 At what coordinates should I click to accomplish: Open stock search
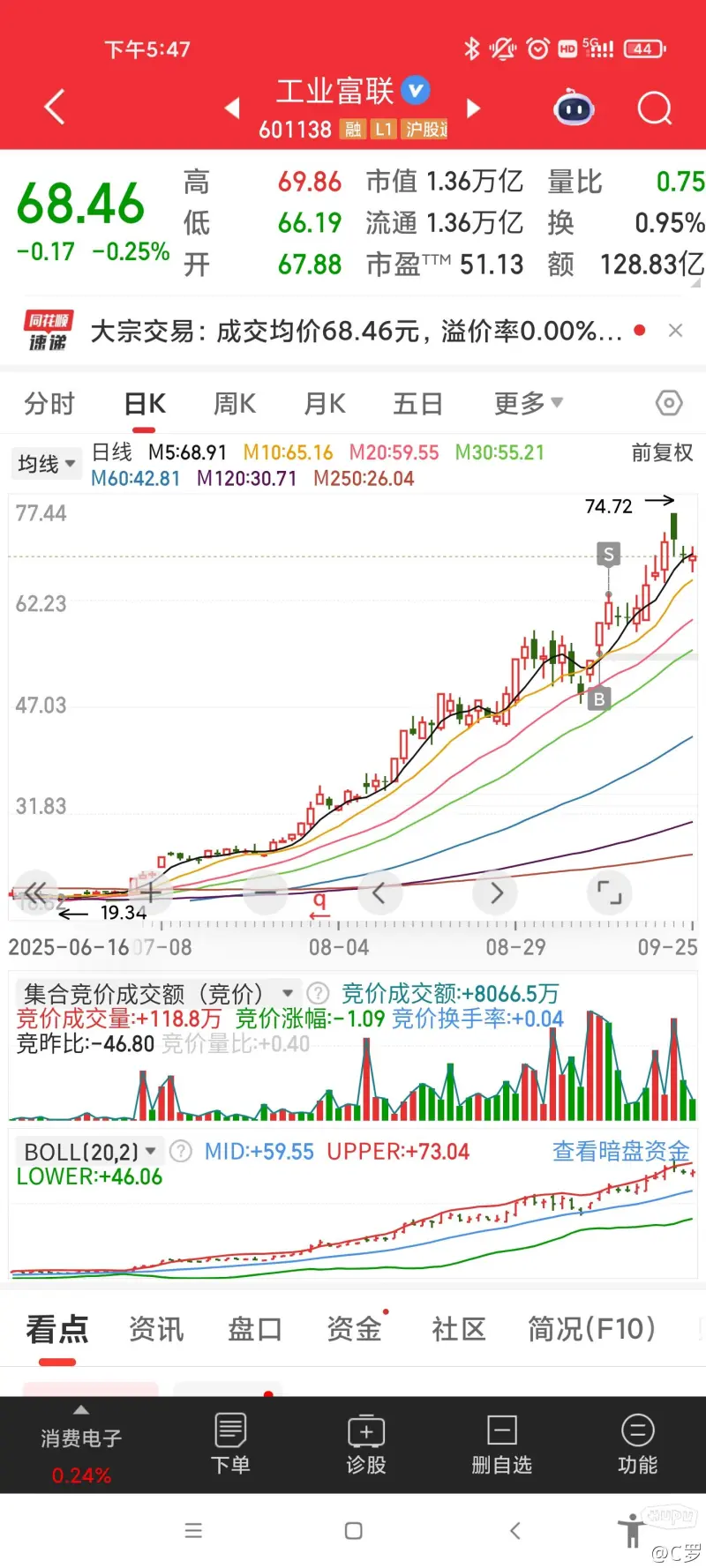click(x=654, y=108)
